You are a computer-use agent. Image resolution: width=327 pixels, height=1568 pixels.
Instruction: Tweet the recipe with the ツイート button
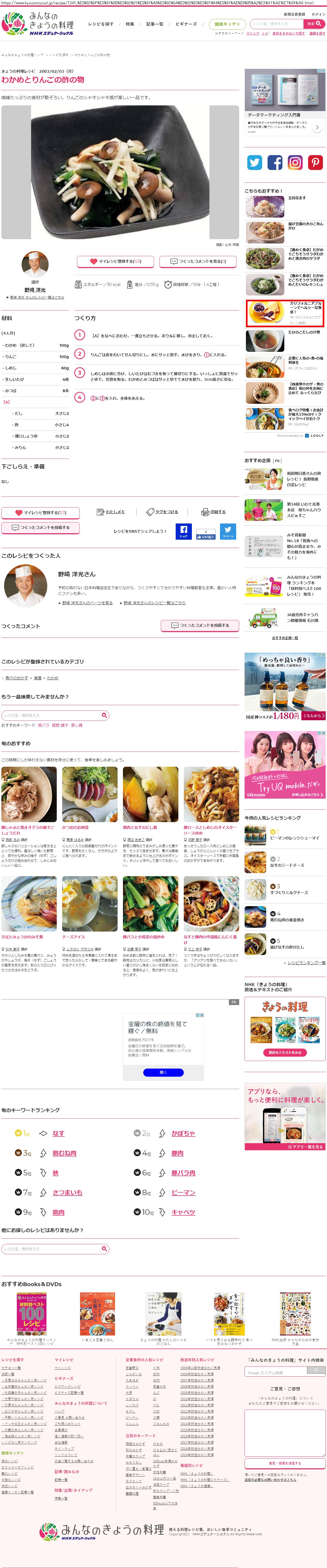point(228,531)
